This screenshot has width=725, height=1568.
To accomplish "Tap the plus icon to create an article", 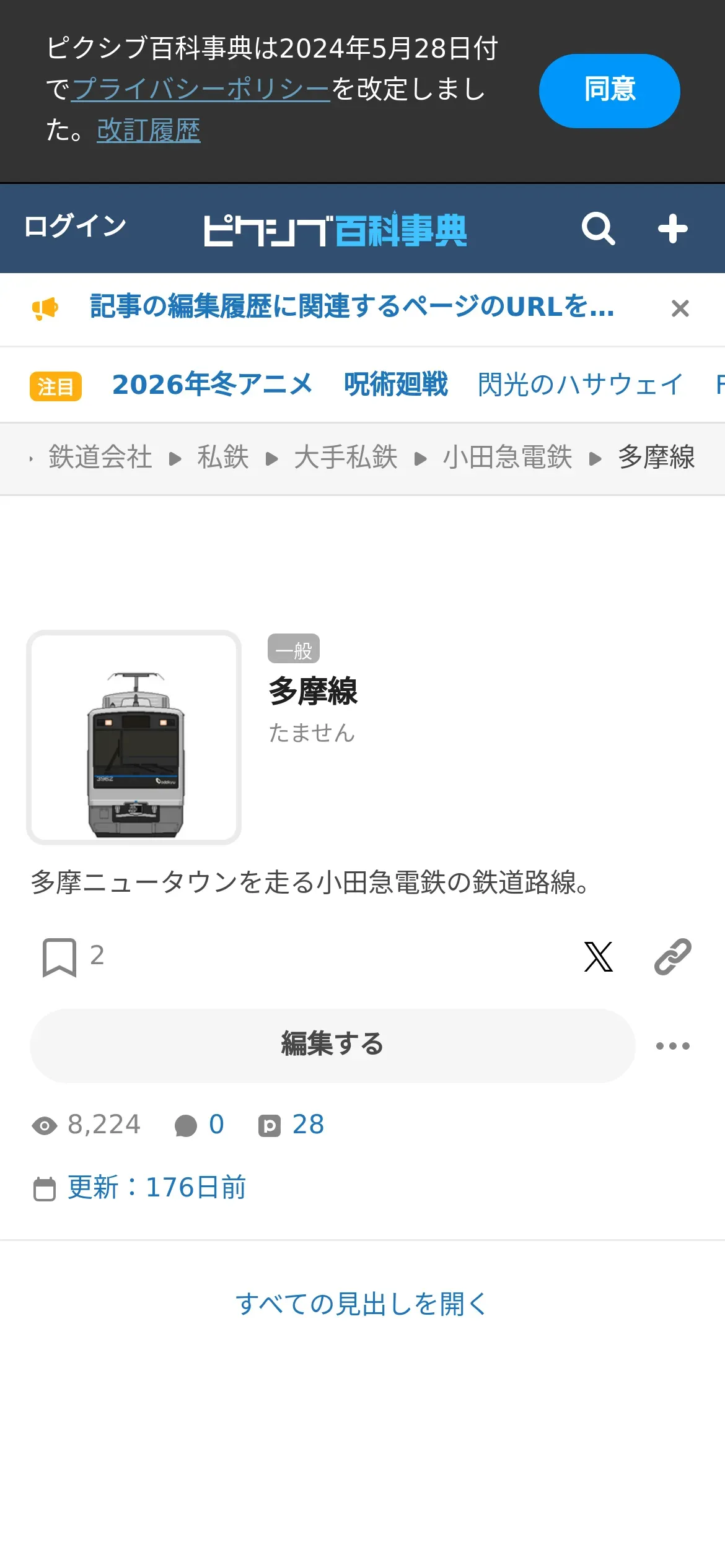I will point(672,229).
